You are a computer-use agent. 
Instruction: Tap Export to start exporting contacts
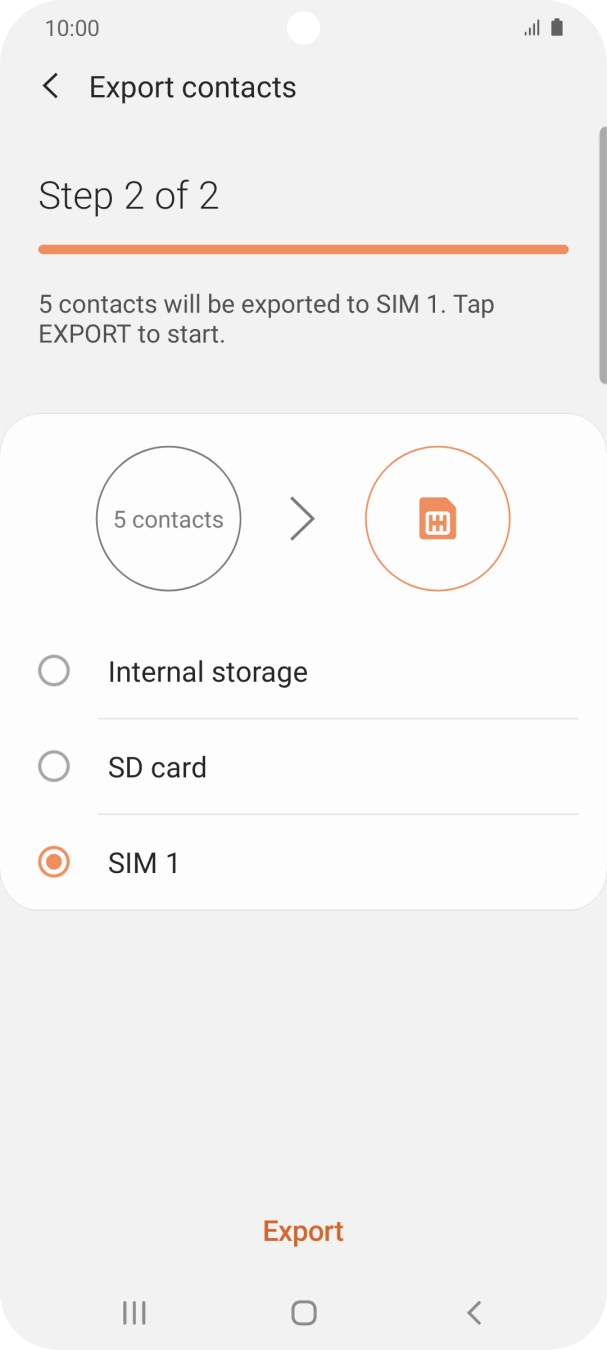coord(303,1231)
